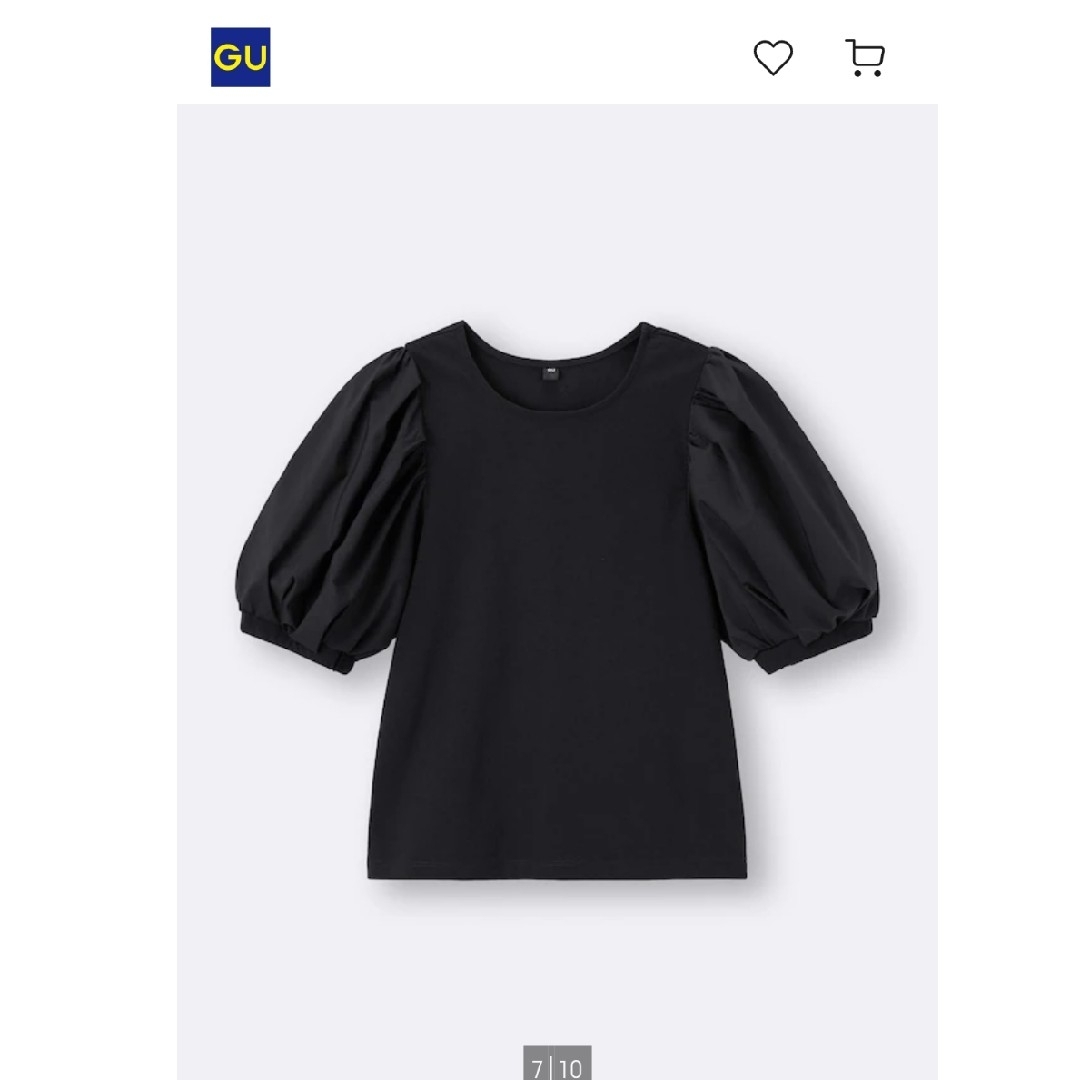
Task: Go to GU home via logo
Action: [240, 57]
